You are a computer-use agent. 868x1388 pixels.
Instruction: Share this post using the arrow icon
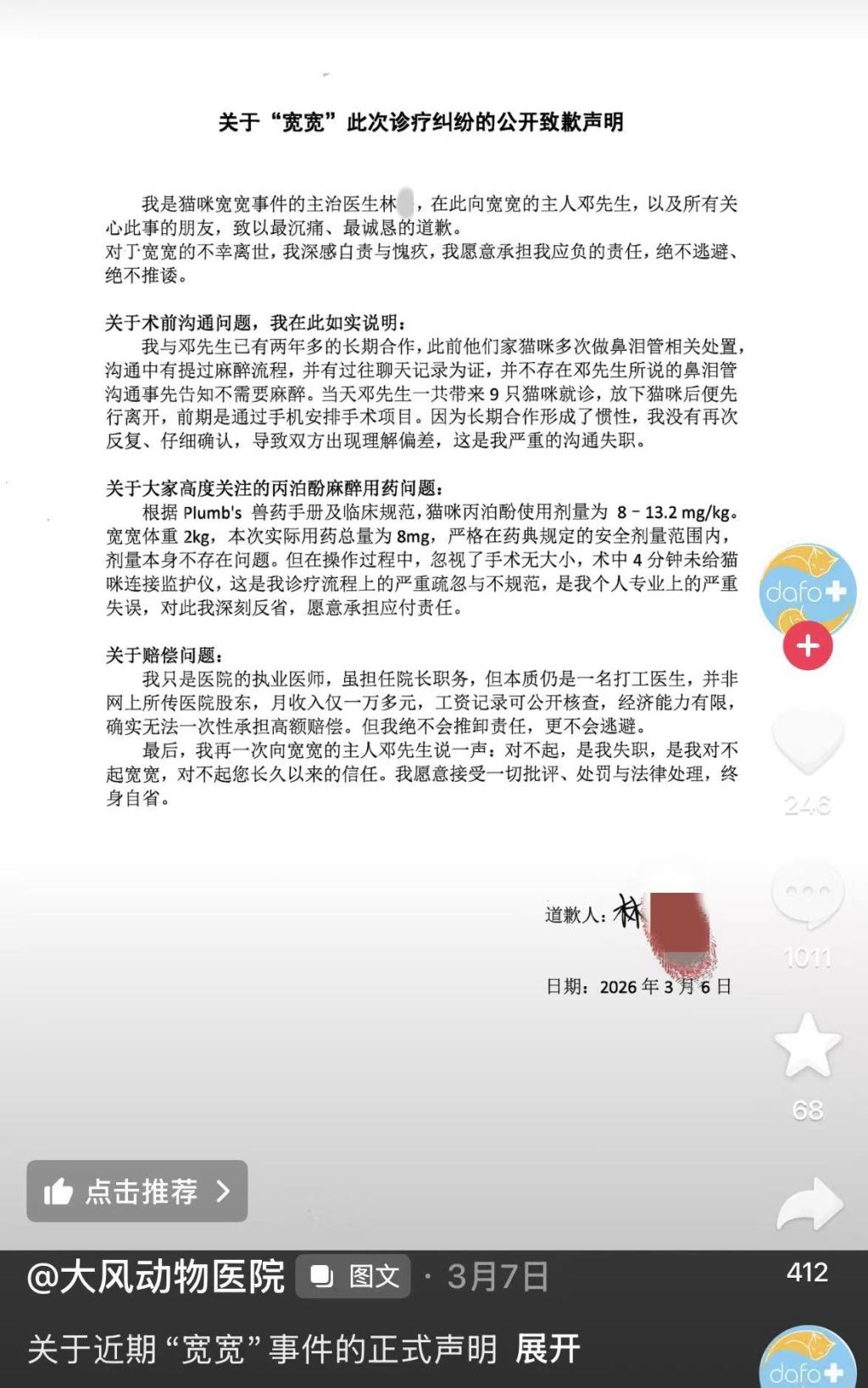(x=809, y=1203)
